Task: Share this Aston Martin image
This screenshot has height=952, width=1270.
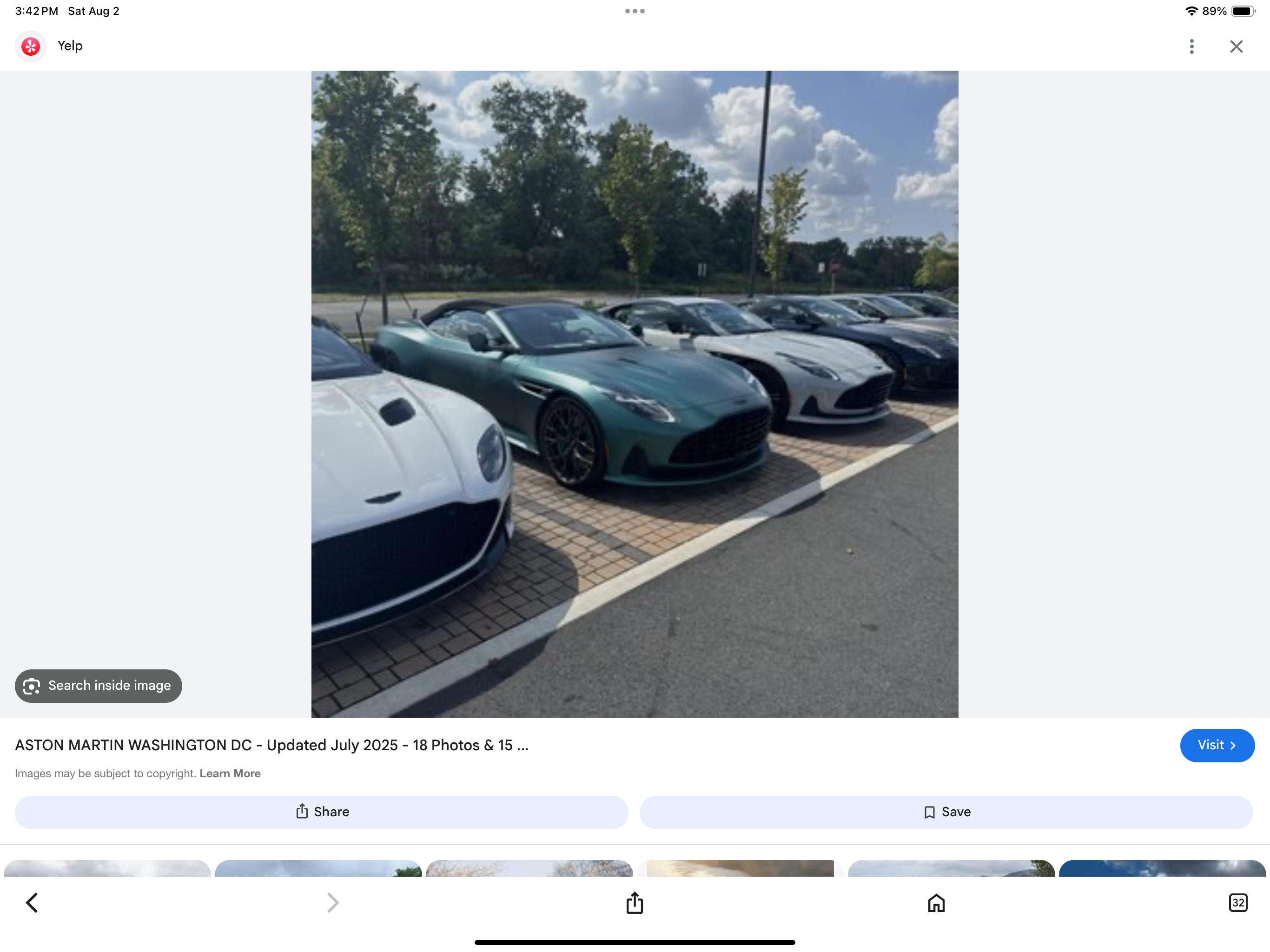Action: click(x=322, y=812)
